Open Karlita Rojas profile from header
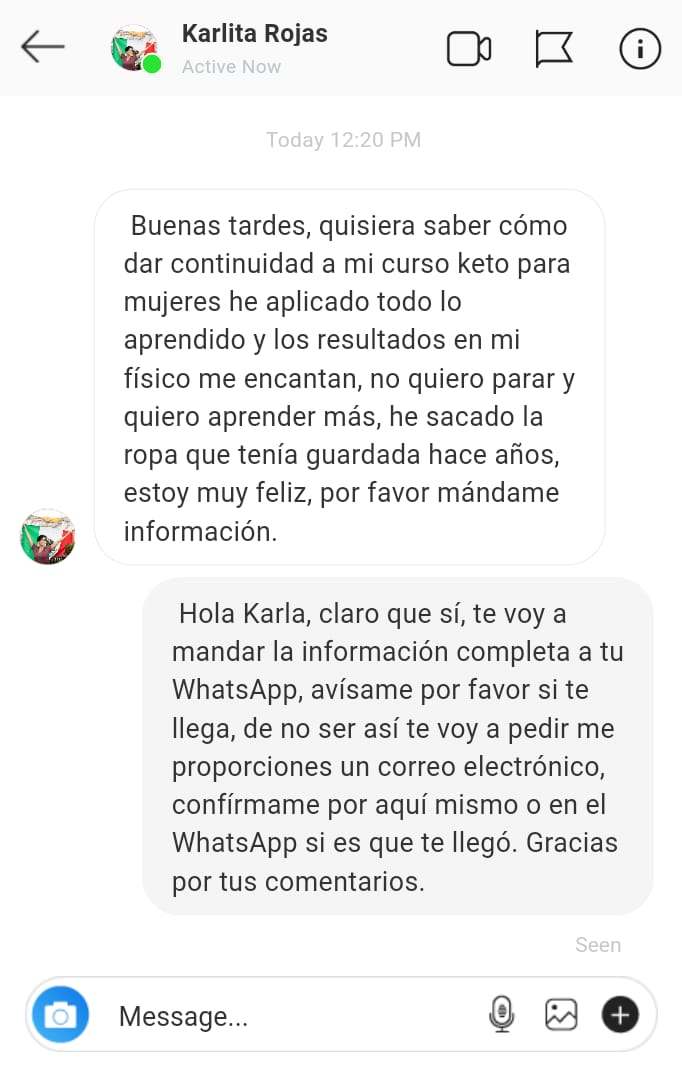 click(x=254, y=34)
